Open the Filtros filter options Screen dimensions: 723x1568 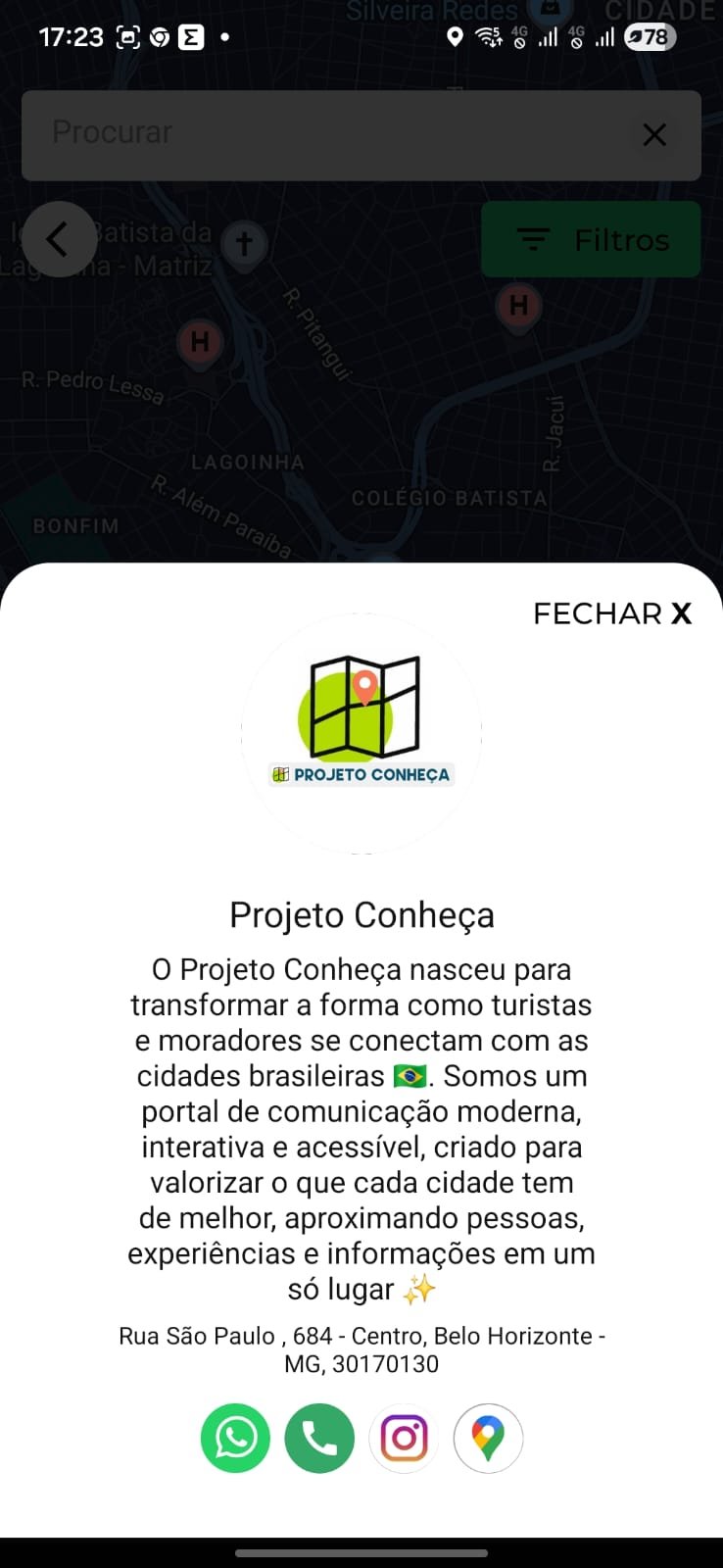591,239
